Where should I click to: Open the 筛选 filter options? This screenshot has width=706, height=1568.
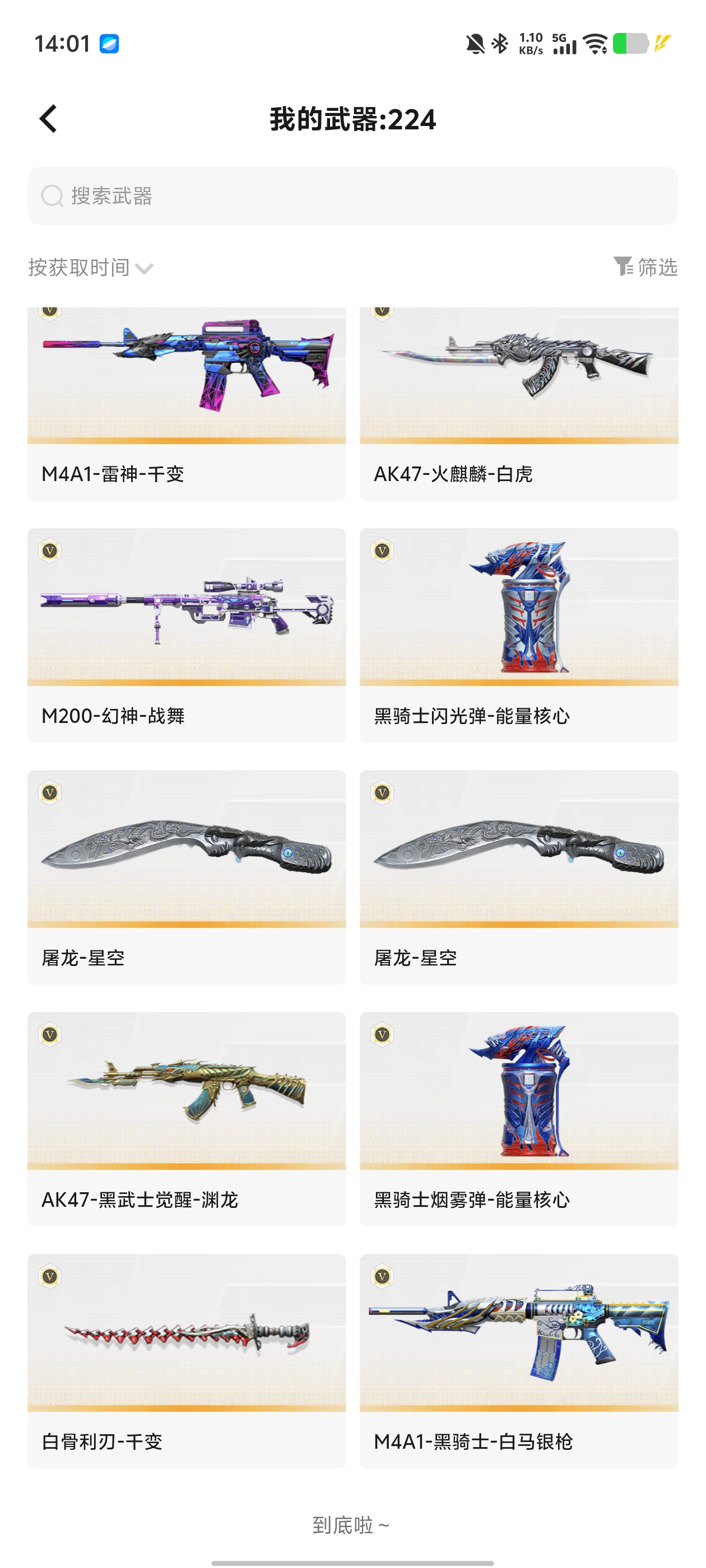pos(645,267)
